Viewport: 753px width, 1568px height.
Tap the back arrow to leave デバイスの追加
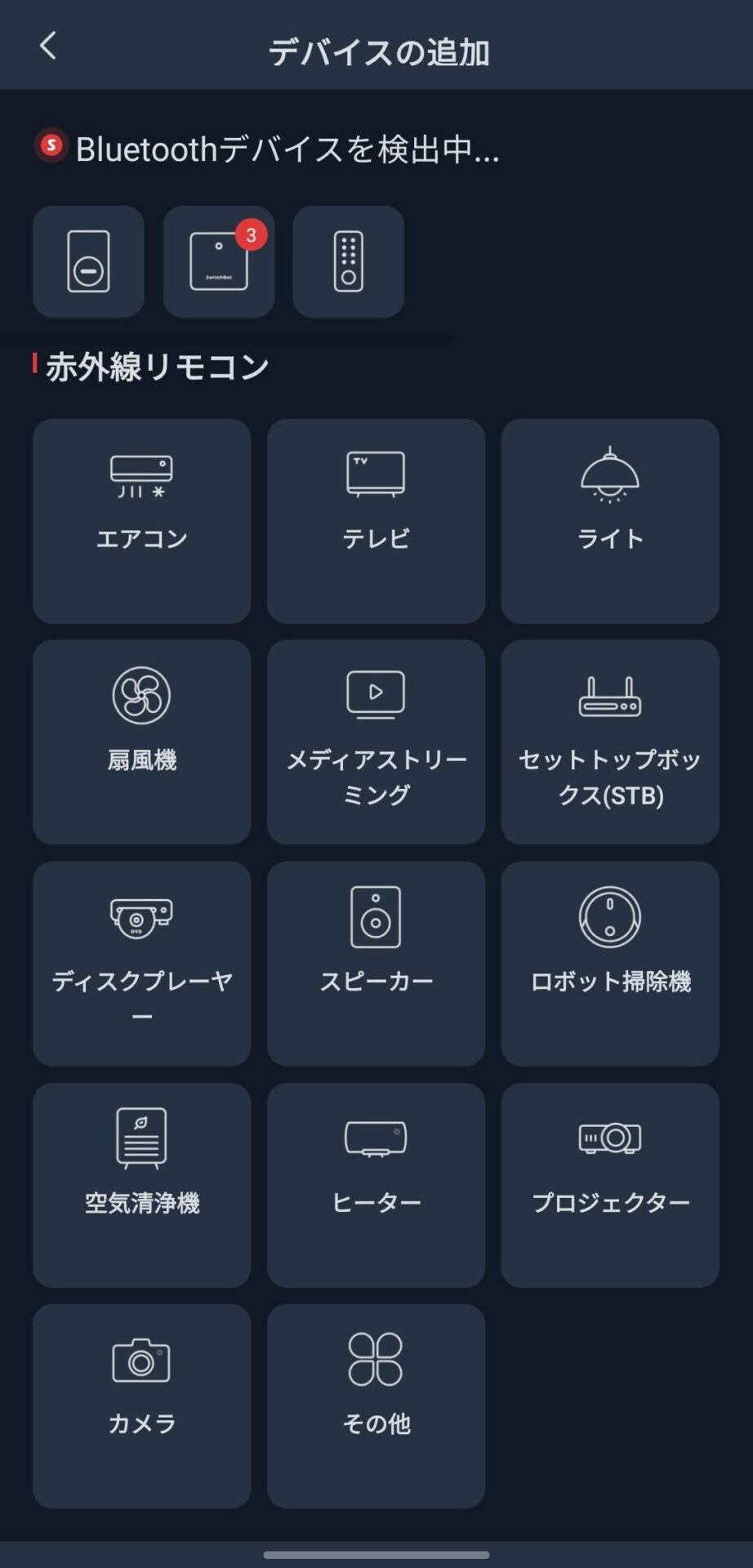[49, 47]
